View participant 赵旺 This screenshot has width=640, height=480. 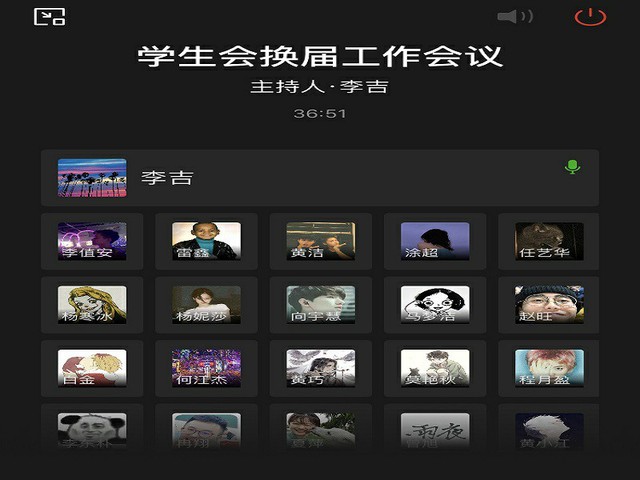[549, 305]
